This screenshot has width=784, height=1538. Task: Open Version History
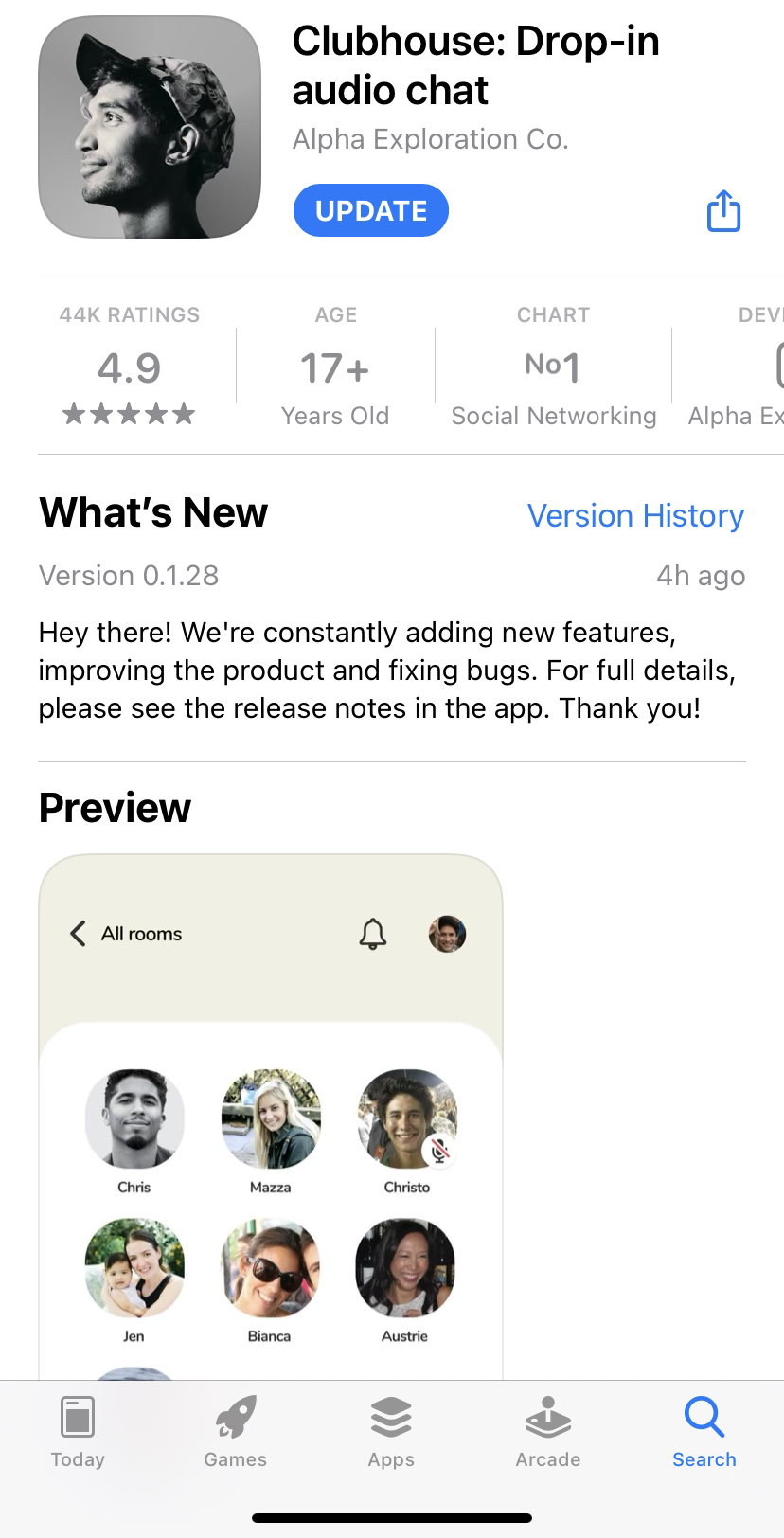pyautogui.click(x=635, y=515)
